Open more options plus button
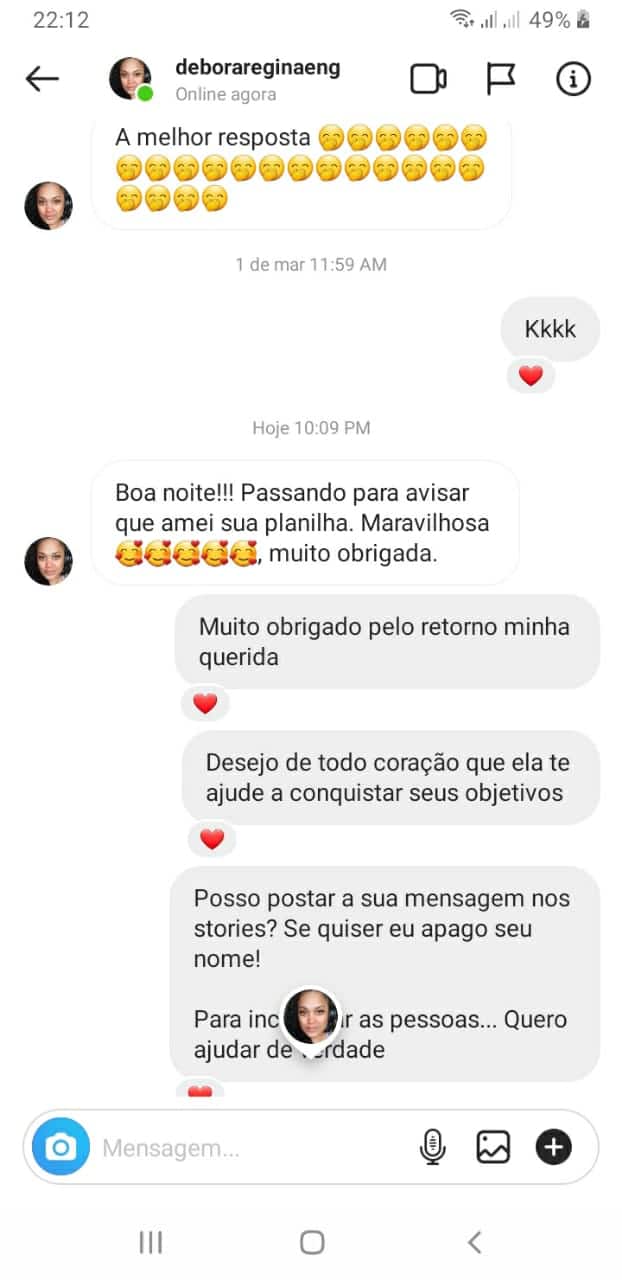Screen dimensions: 622x1280 point(553,1147)
